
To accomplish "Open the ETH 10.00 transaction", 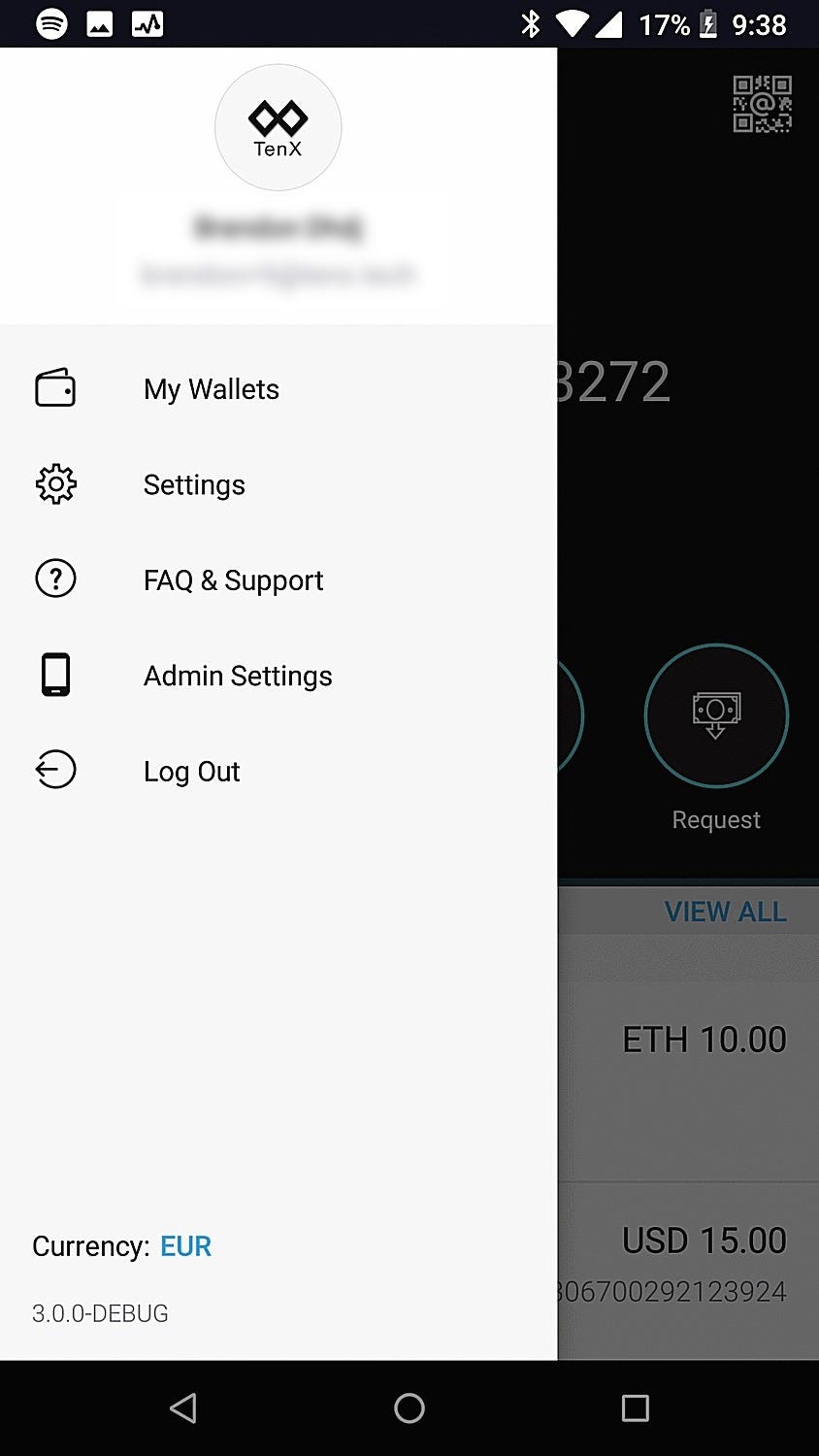I will click(704, 1041).
